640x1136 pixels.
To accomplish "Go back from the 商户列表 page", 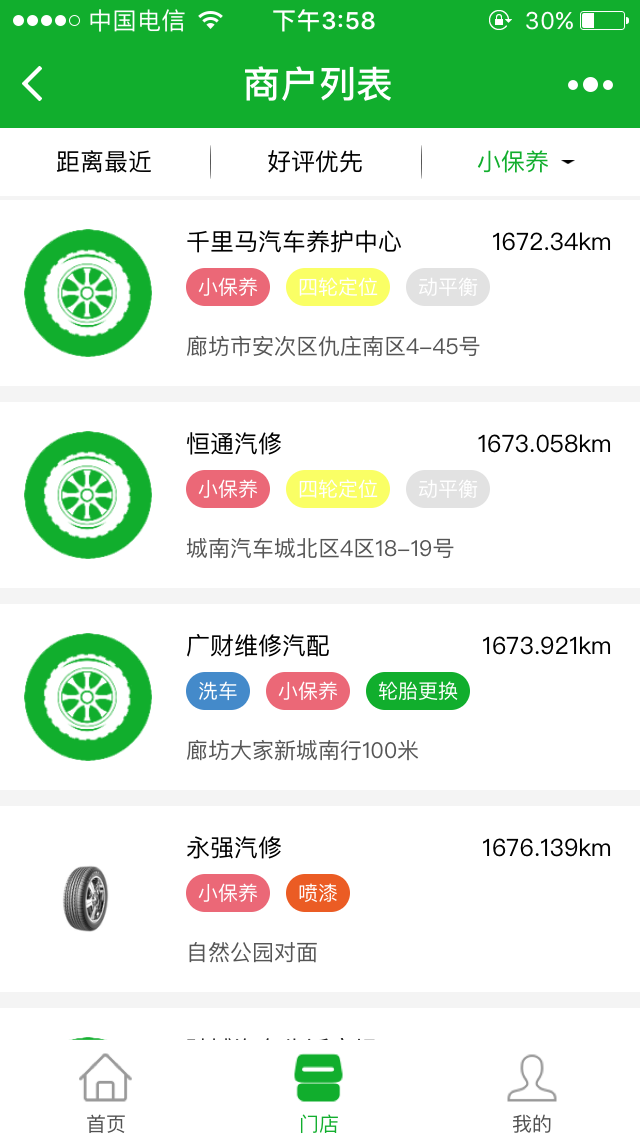I will click(x=33, y=84).
